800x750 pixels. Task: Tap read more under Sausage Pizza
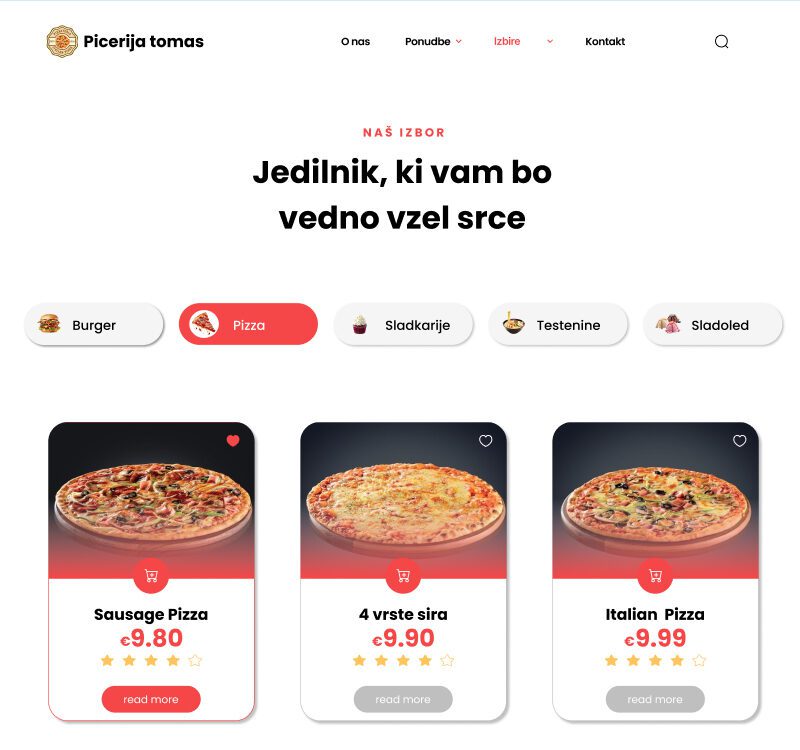pos(151,699)
